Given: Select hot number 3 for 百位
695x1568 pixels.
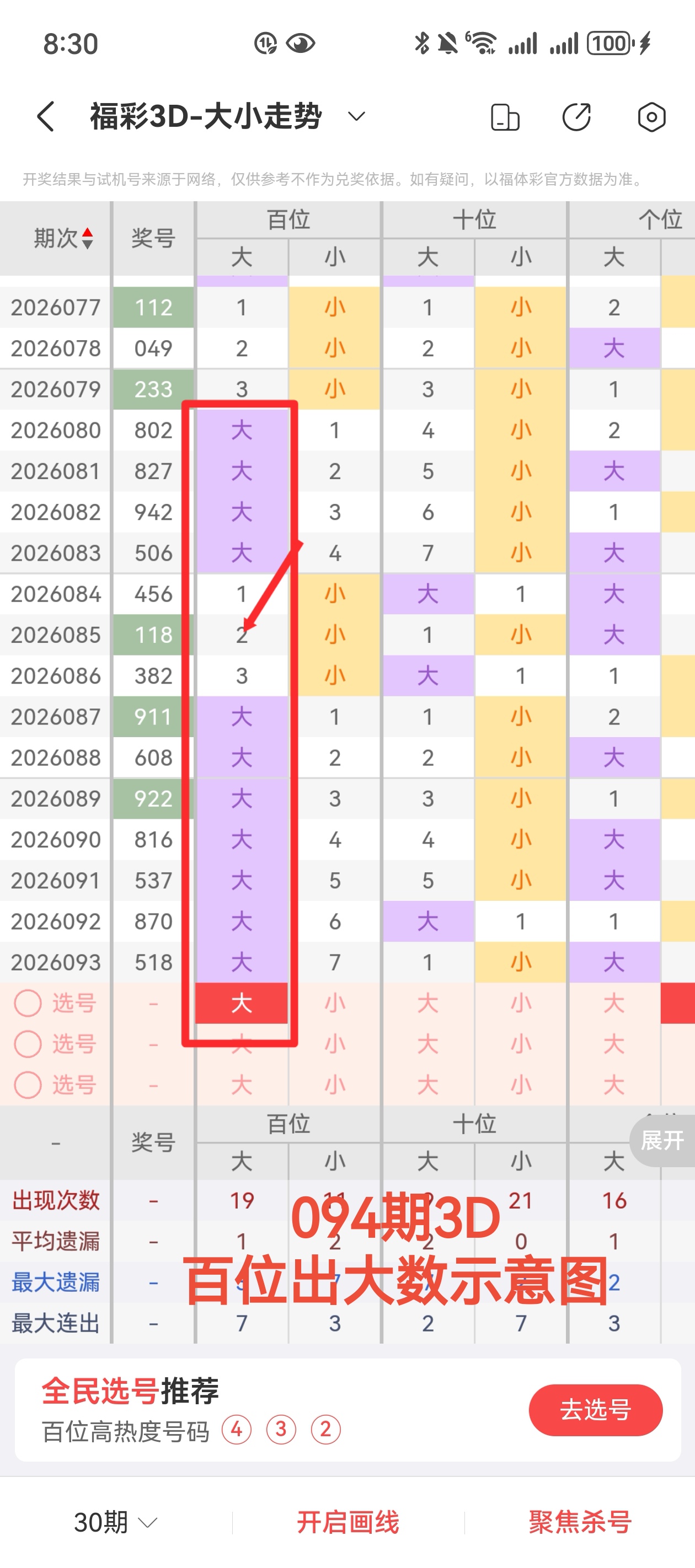Looking at the screenshot, I should pyautogui.click(x=281, y=1429).
